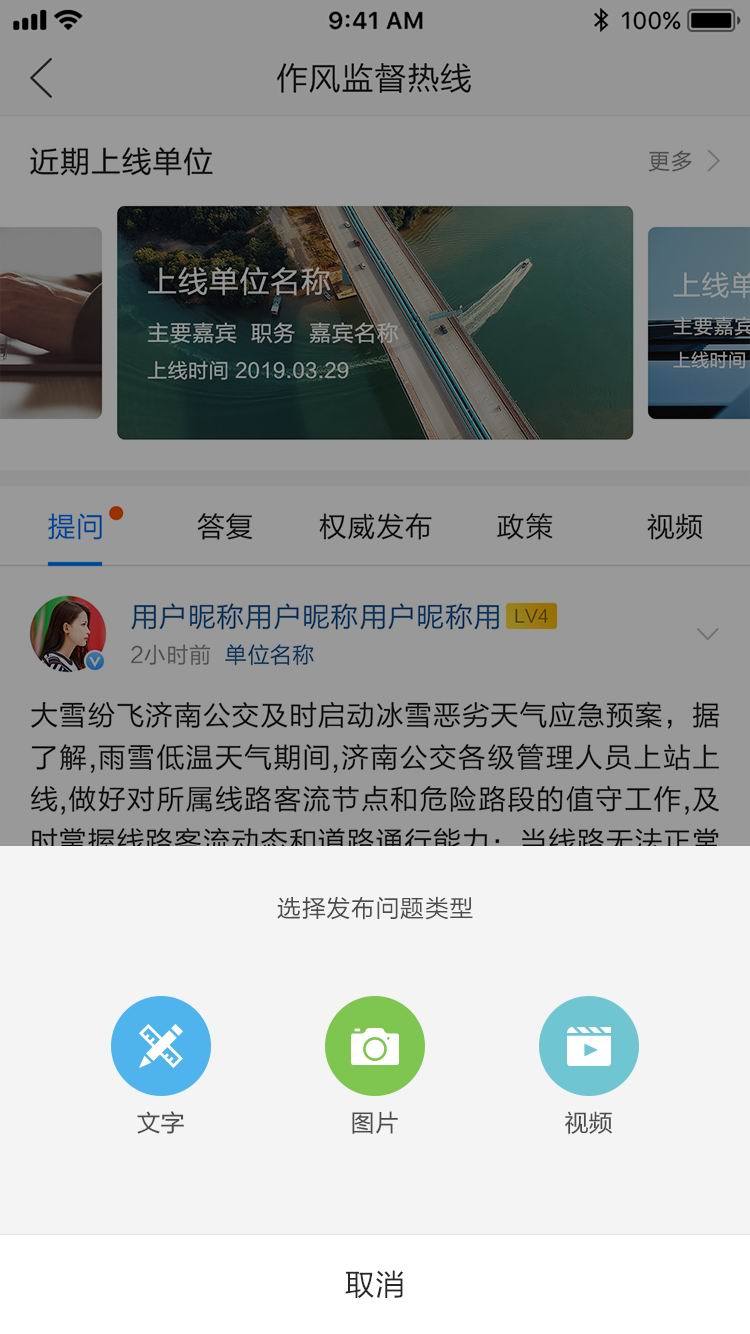Switch to the 视频 tab

pyautogui.click(x=675, y=526)
